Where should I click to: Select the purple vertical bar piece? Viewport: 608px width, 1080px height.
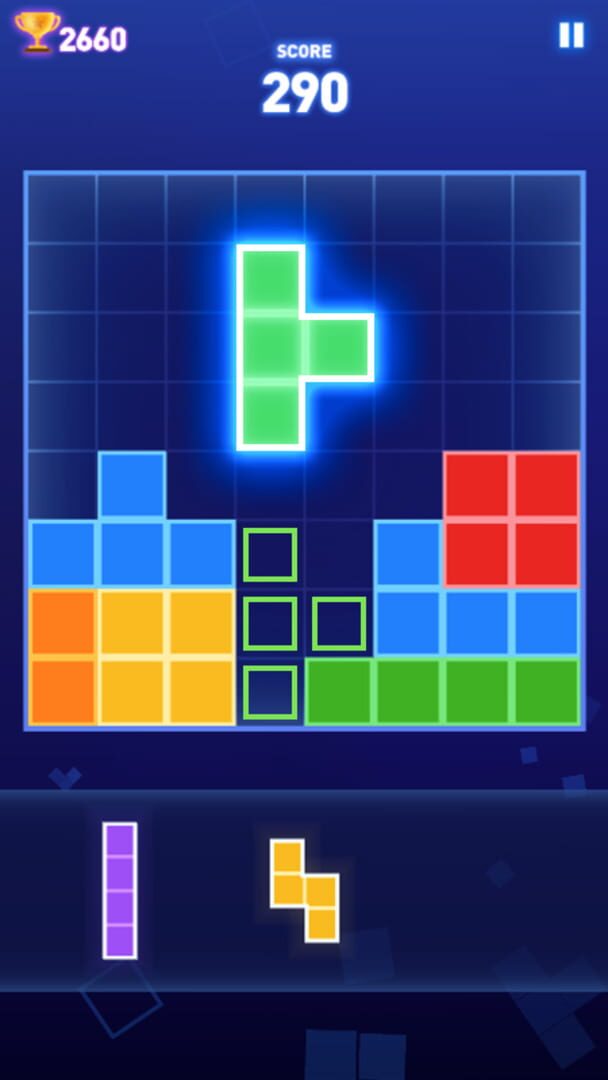(x=120, y=890)
